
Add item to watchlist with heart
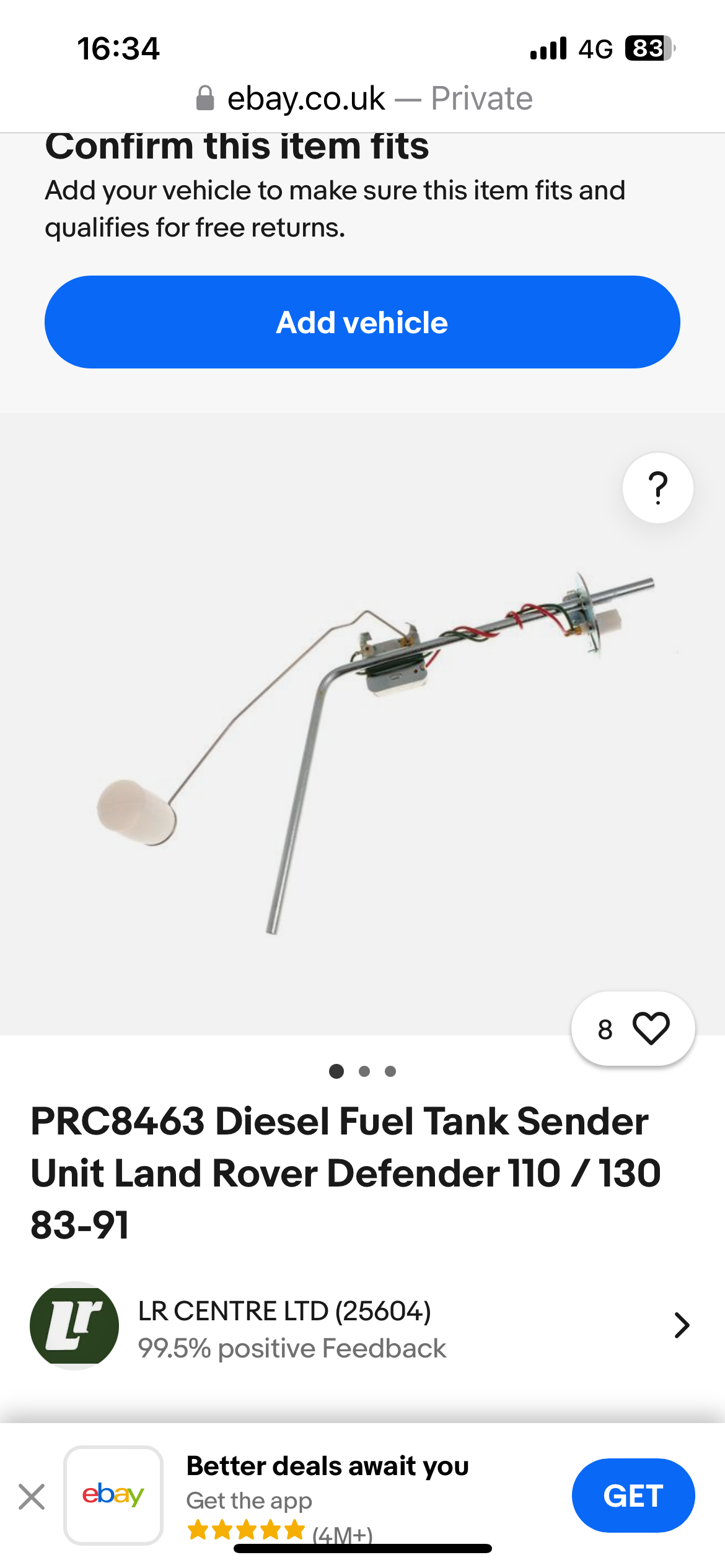pyautogui.click(x=650, y=1029)
